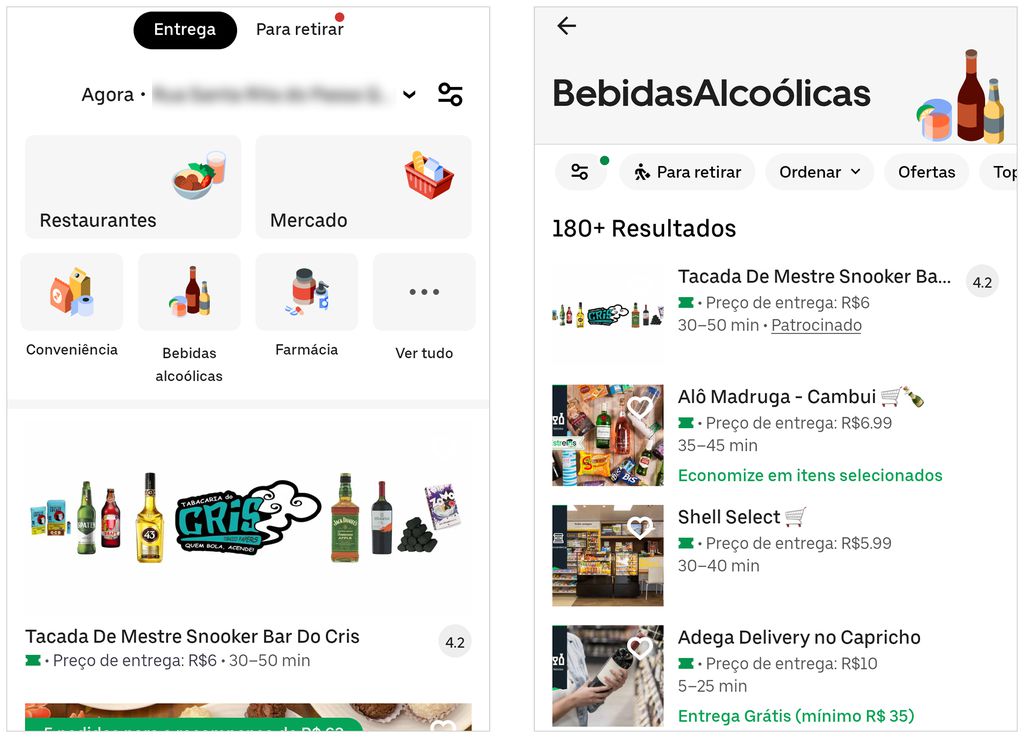Open filter settings next to the address
1024x738 pixels.
point(450,95)
